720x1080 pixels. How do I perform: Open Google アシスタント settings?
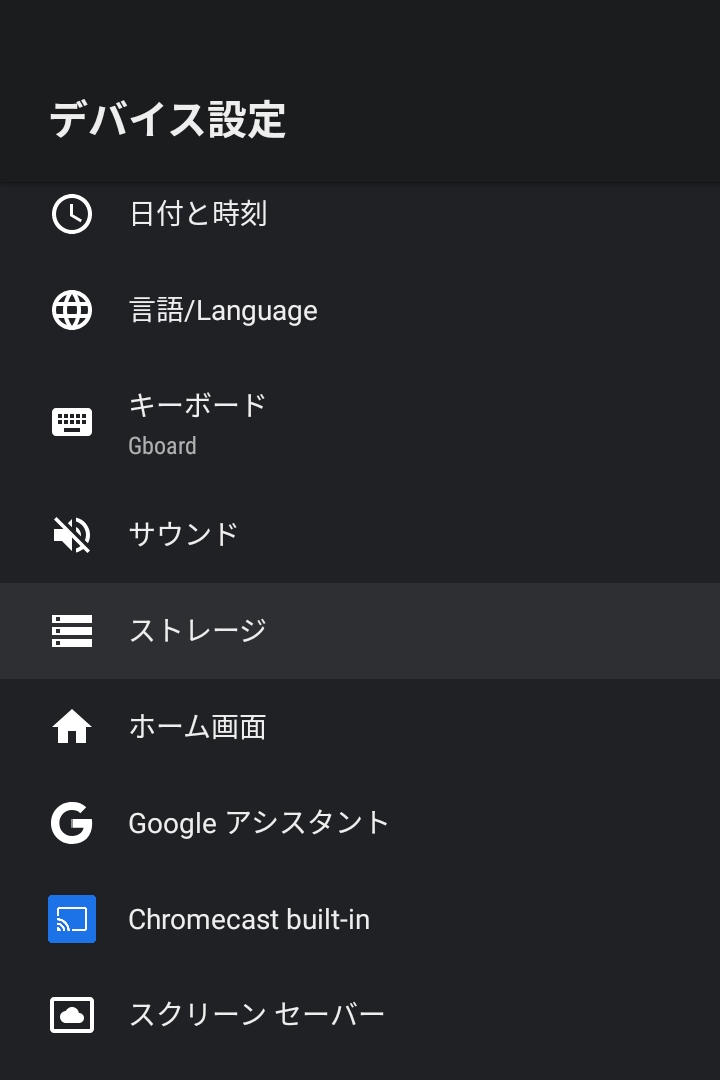(x=258, y=823)
